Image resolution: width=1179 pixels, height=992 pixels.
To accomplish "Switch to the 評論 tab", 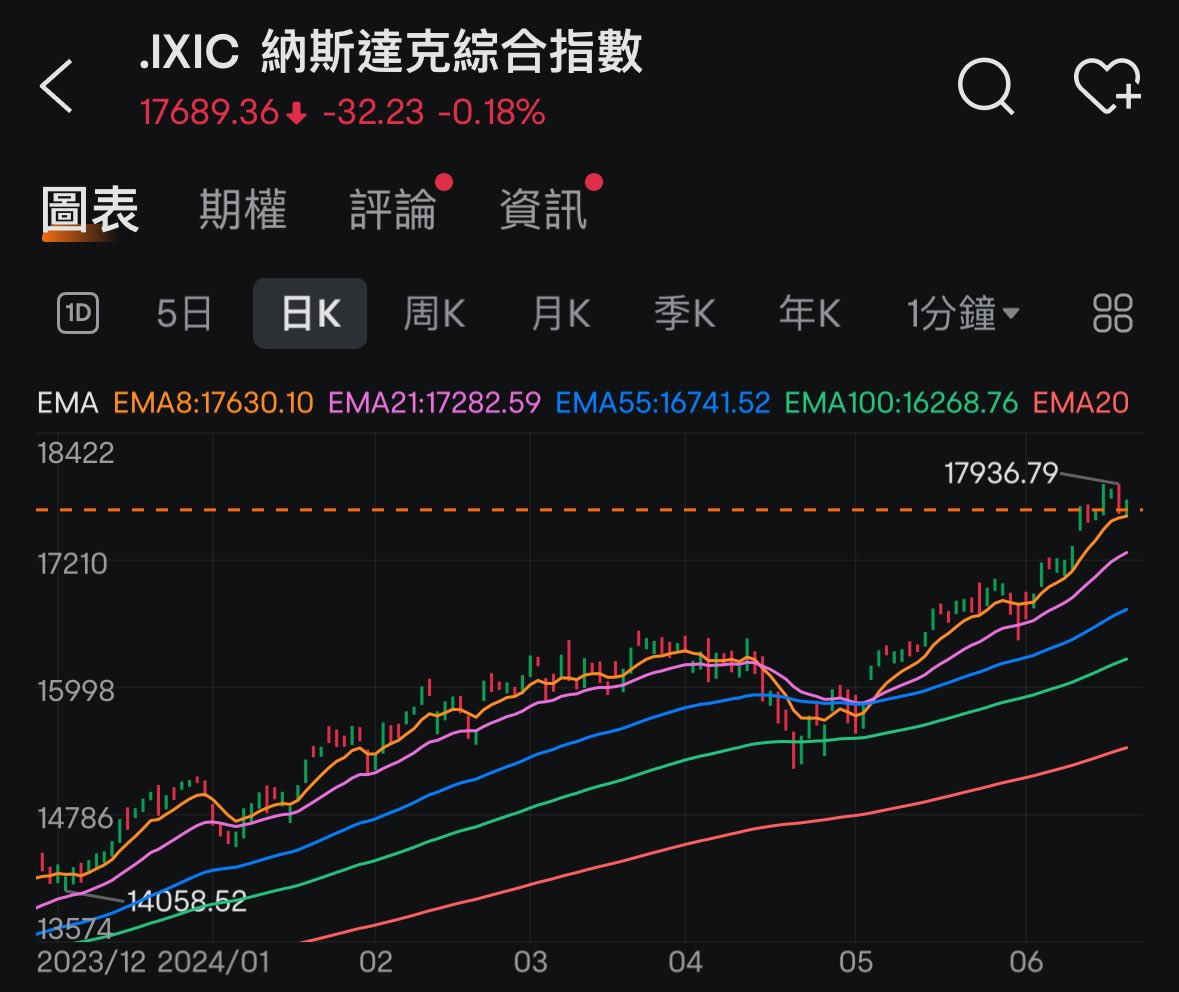I will point(393,211).
